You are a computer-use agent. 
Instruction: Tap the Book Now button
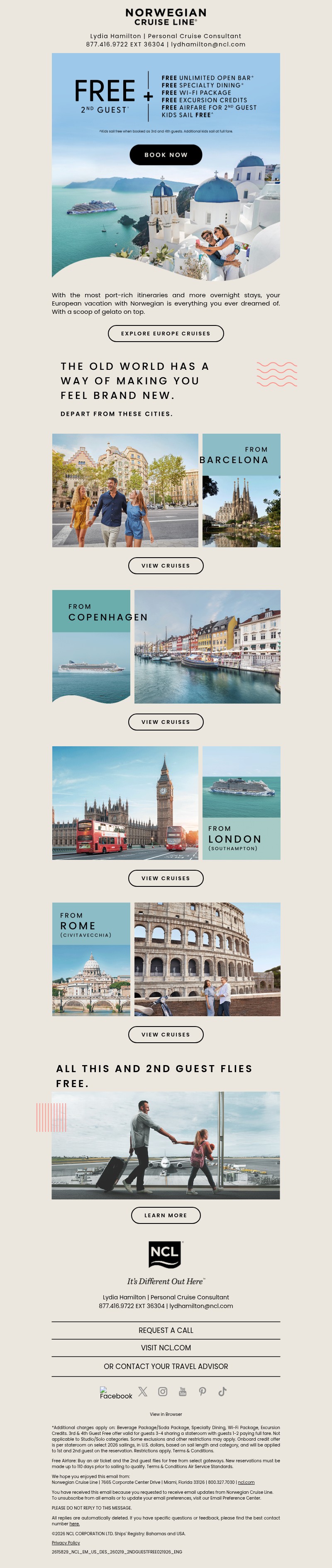[166, 155]
